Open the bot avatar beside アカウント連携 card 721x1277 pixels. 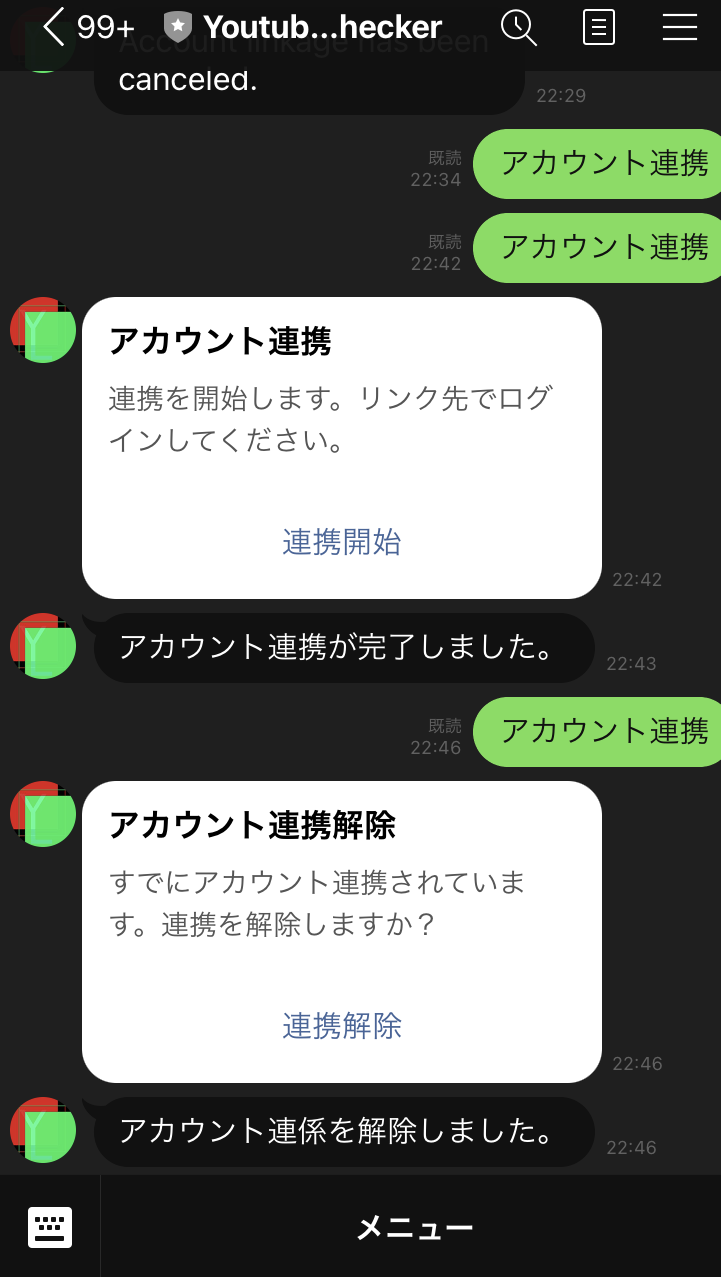tap(43, 330)
